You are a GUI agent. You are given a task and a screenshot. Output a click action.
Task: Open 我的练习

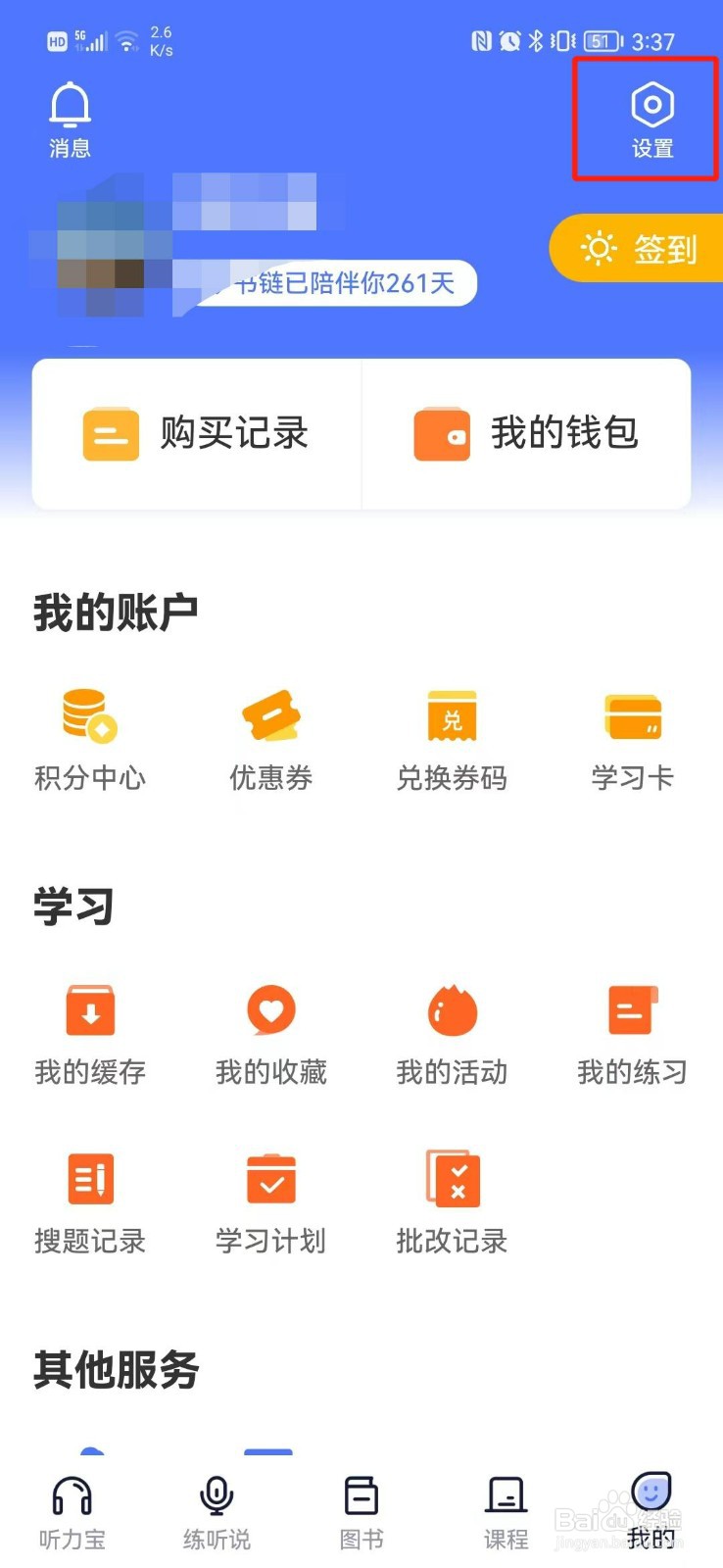click(632, 1035)
